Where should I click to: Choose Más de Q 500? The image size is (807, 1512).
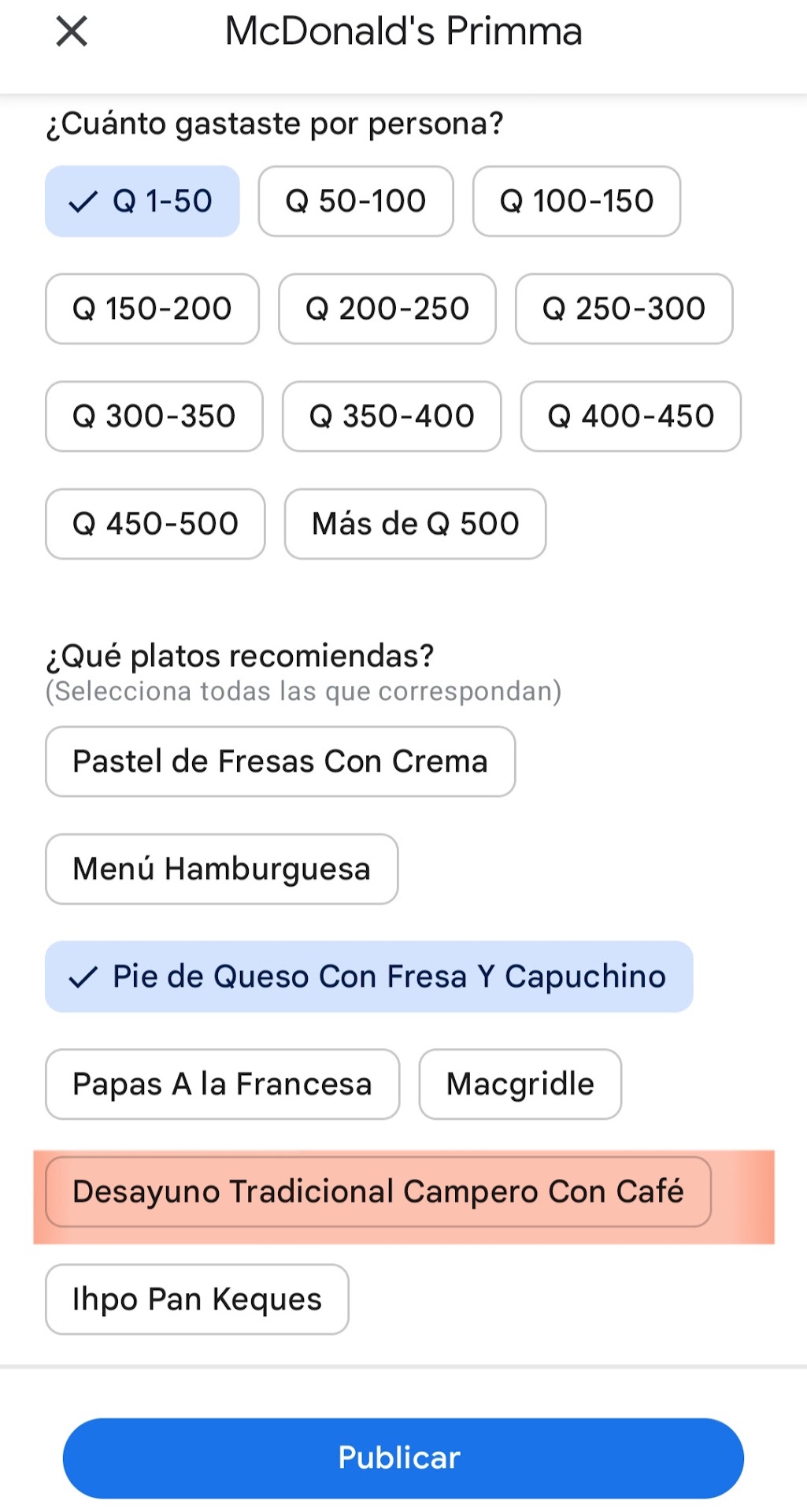click(x=415, y=524)
